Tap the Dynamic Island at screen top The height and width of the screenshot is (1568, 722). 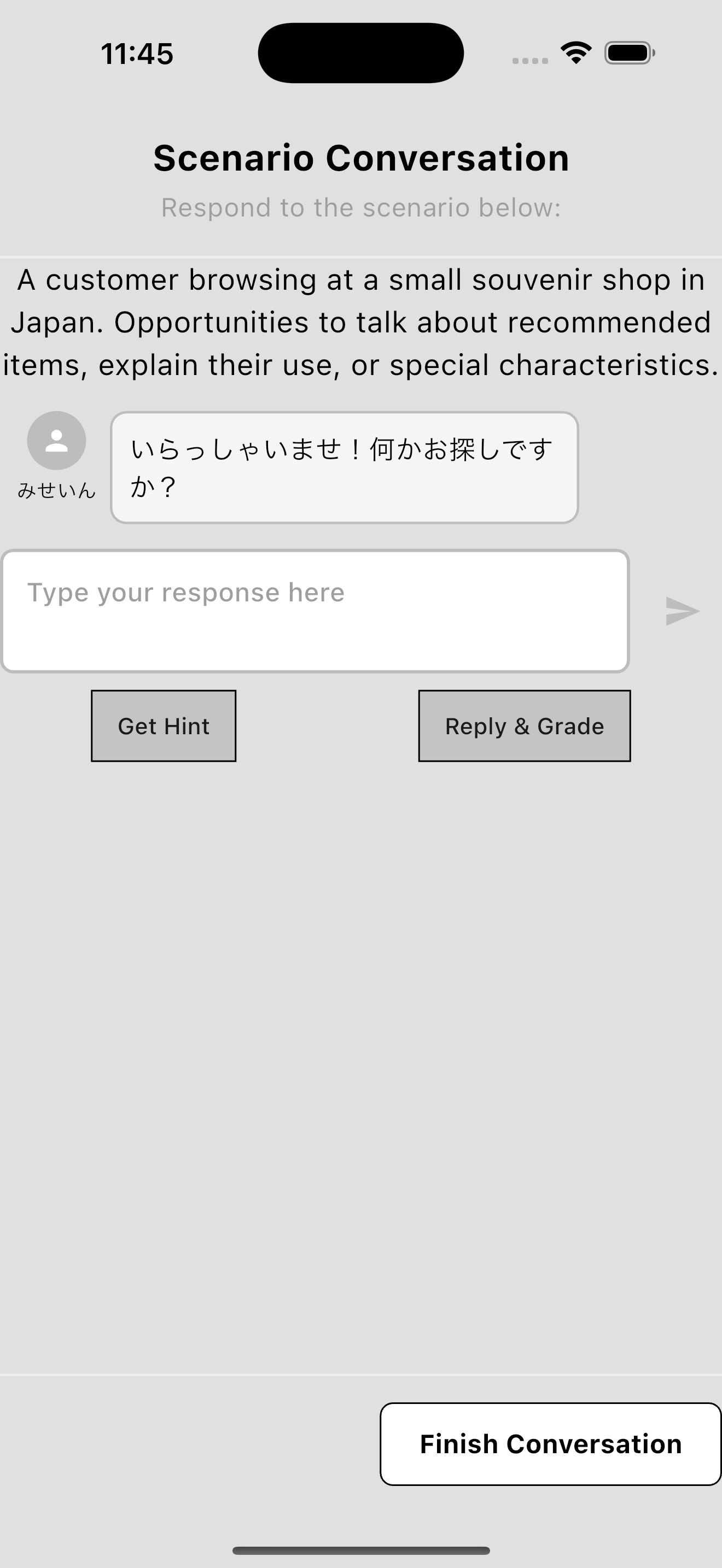[360, 52]
